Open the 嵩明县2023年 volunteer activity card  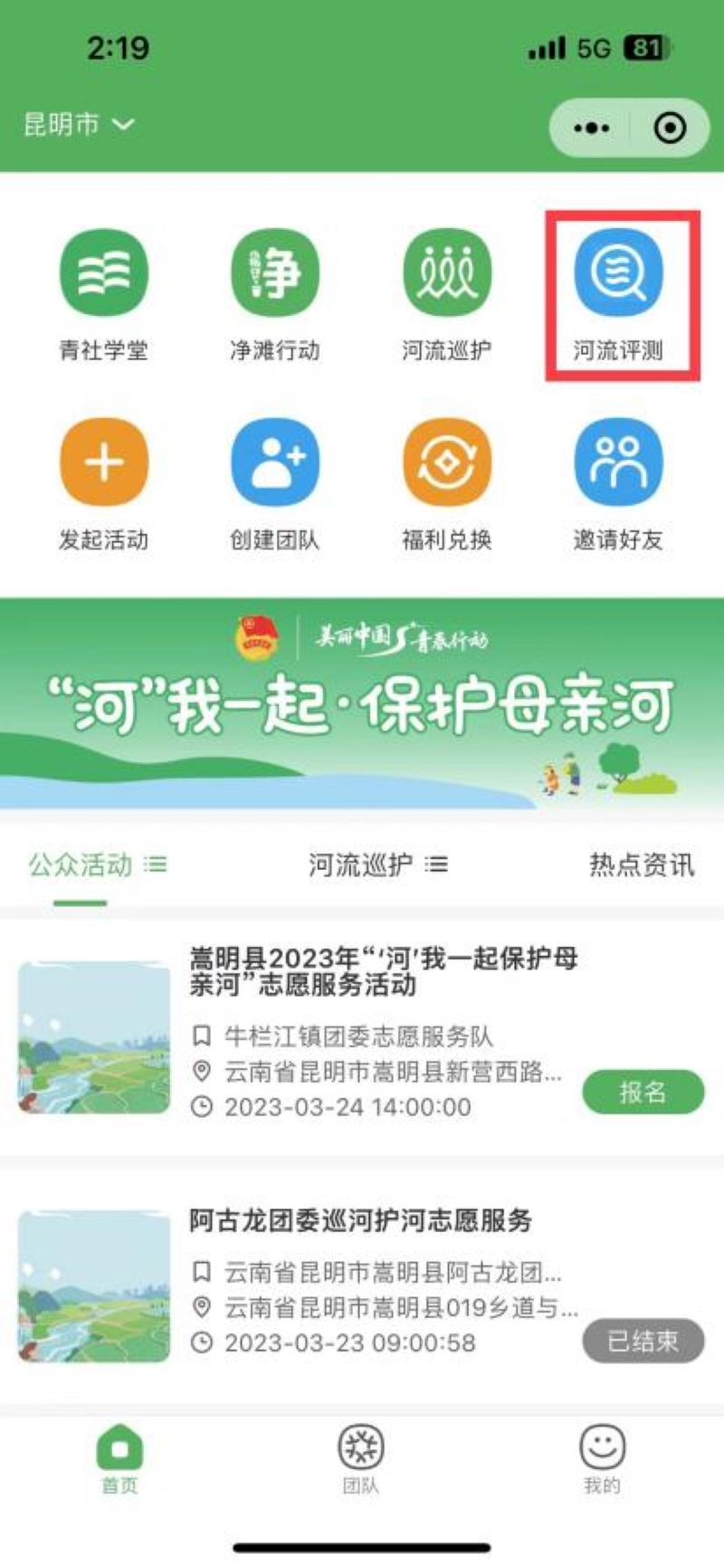click(380, 971)
